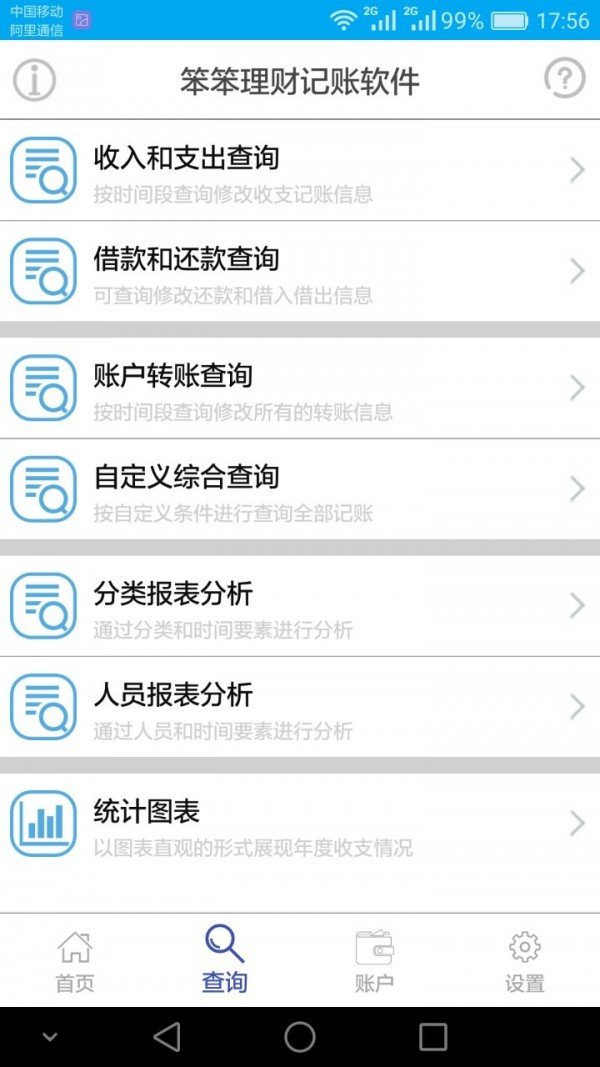The image size is (600, 1067).
Task: Tap the 查询 tab
Action: pyautogui.click(x=224, y=960)
